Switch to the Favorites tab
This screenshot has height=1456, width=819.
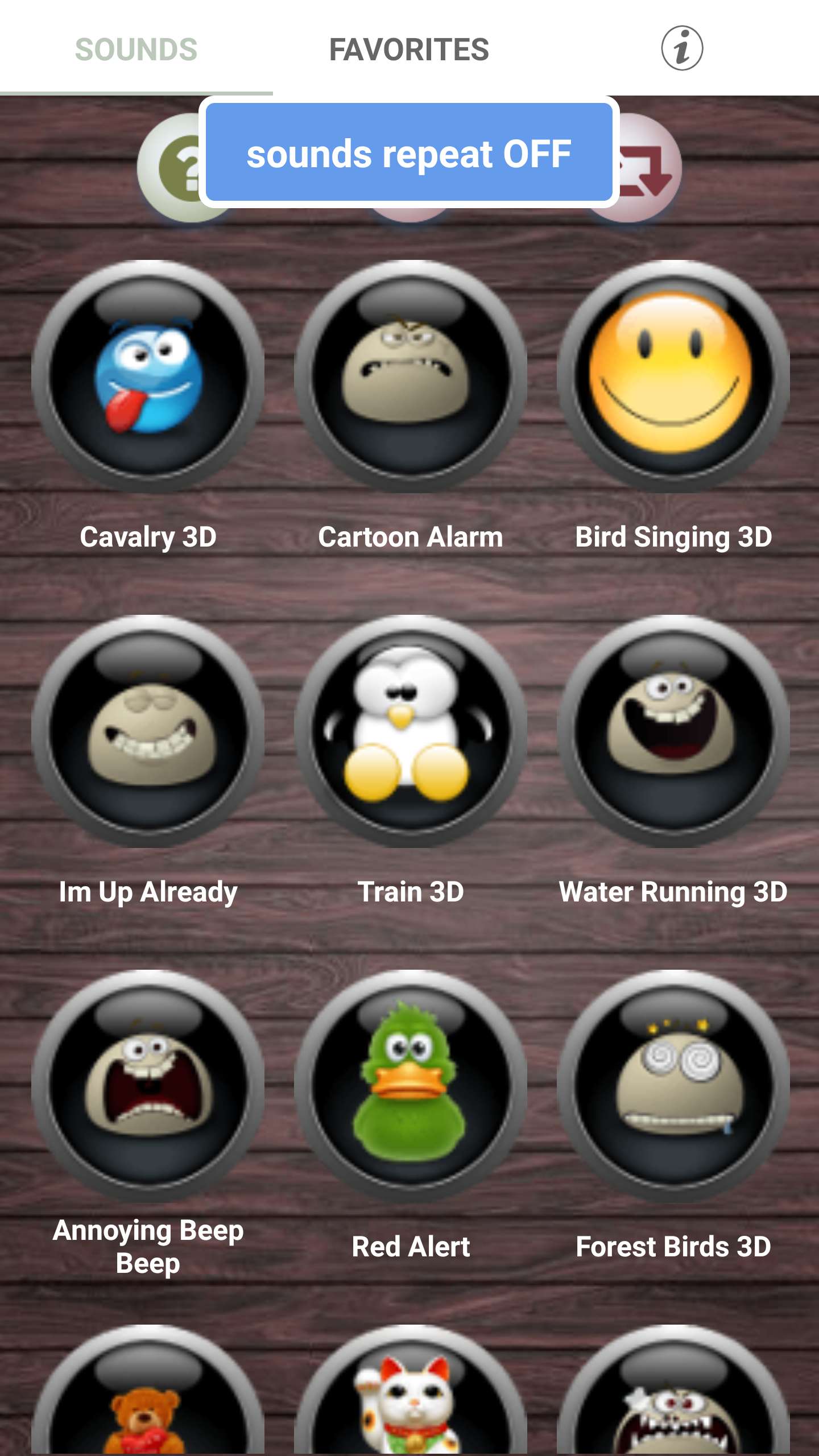point(409,49)
